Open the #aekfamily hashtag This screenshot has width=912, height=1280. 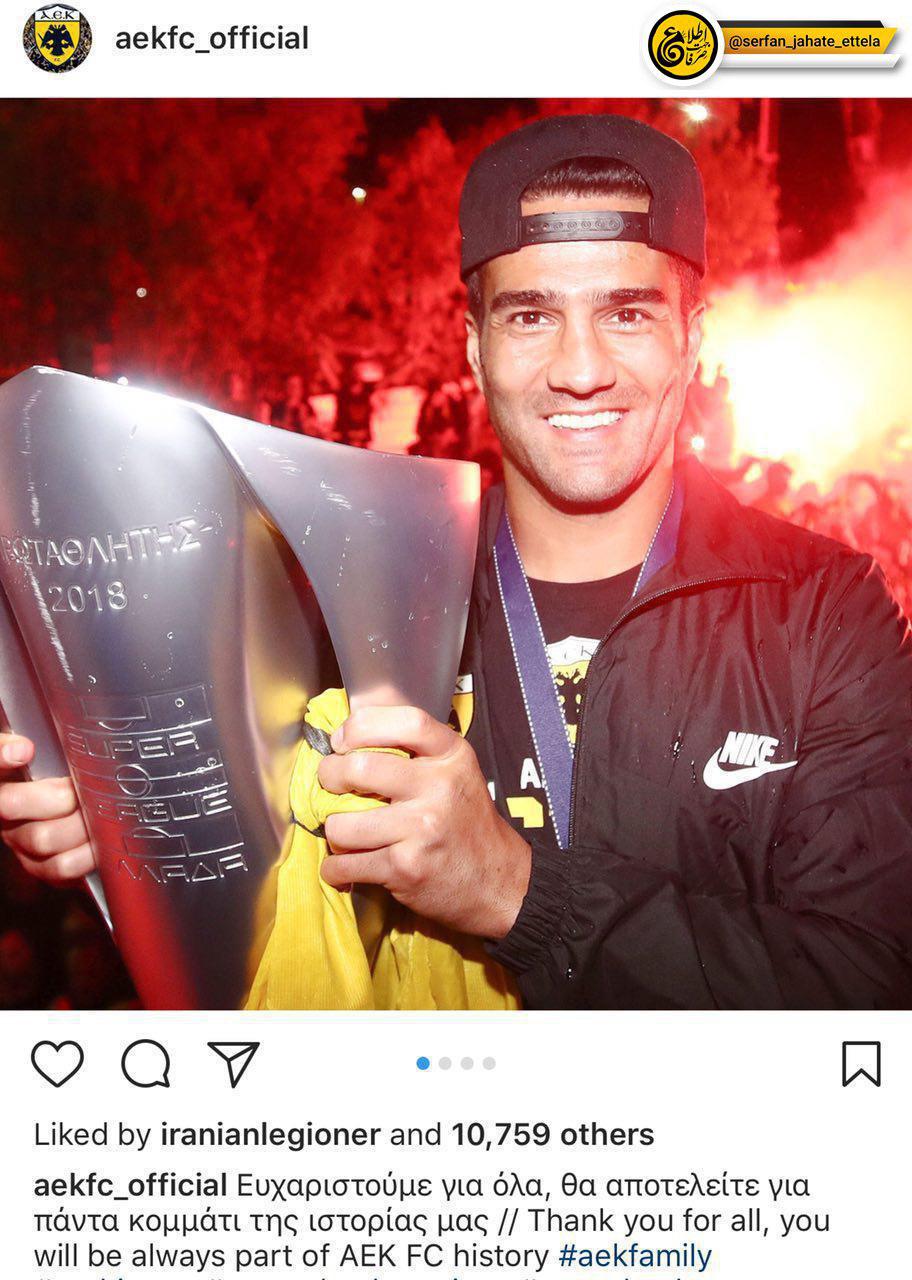(x=635, y=1256)
